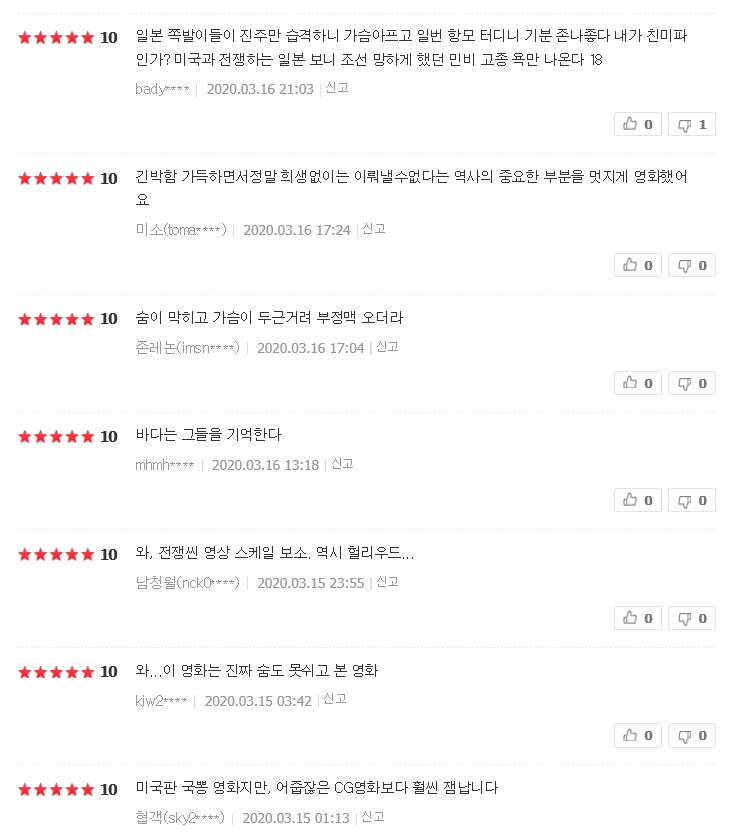View the profile of 존레논(imsn****)
738x834 pixels.
(187, 348)
